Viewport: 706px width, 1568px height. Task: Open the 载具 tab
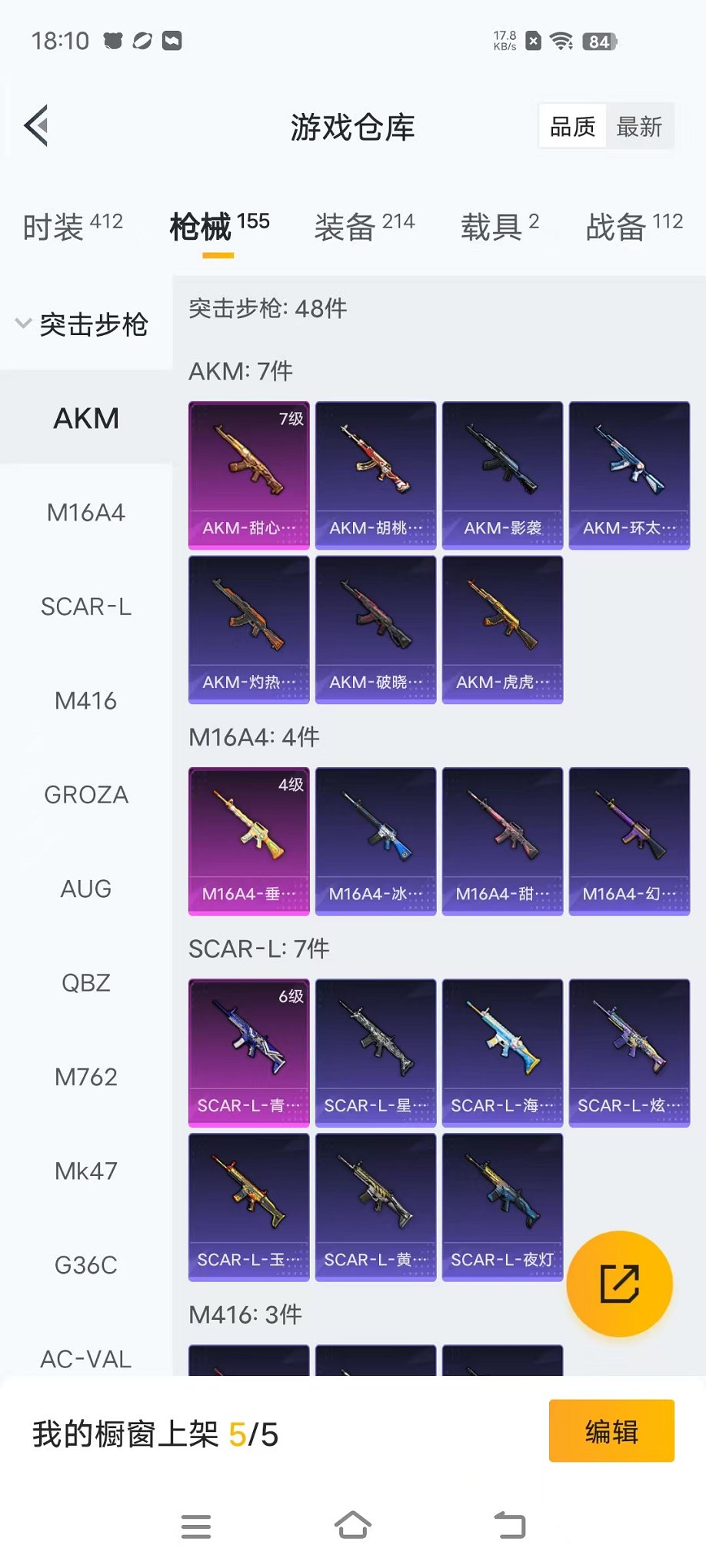[499, 226]
